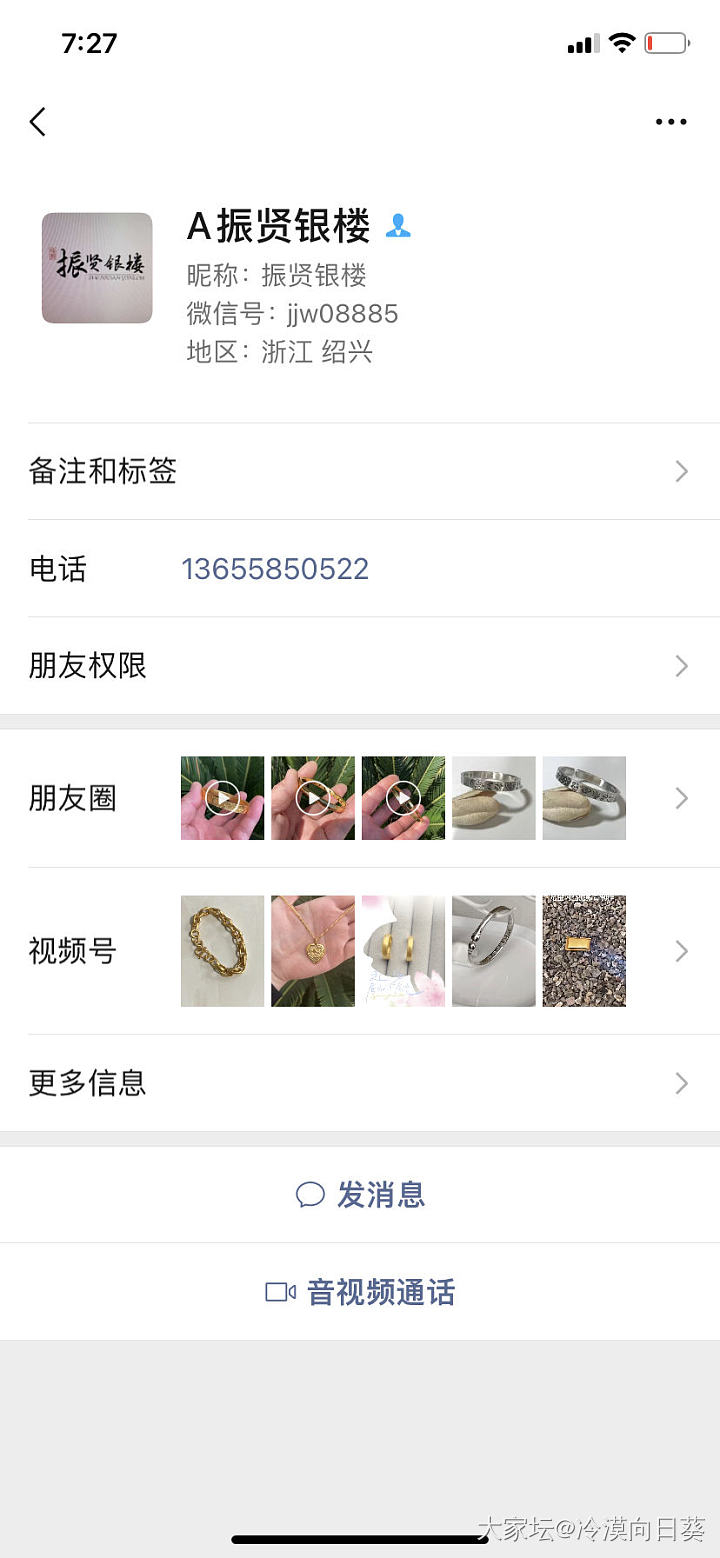View the 振贤银楼 profile avatar
Screen dimensions: 720x1558
point(97,268)
